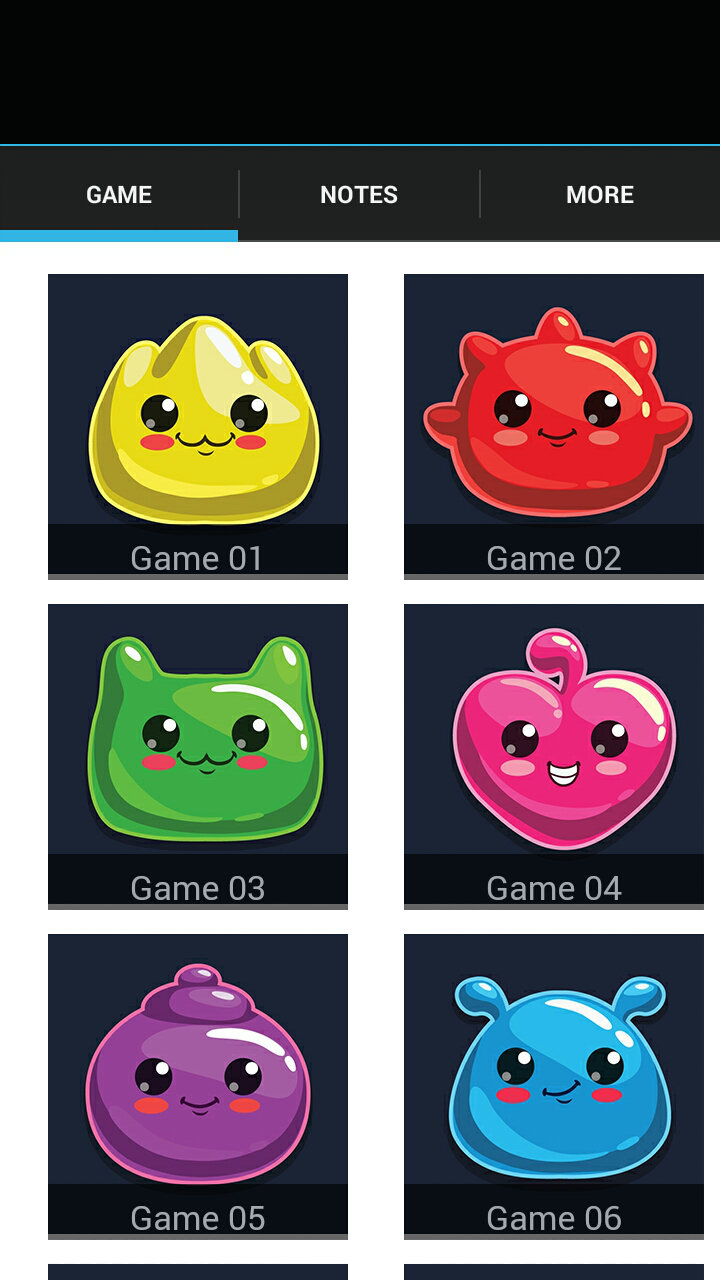Screen dimensions: 720x1280
Task: Tap the Game 03 caption area
Action: (x=197, y=887)
